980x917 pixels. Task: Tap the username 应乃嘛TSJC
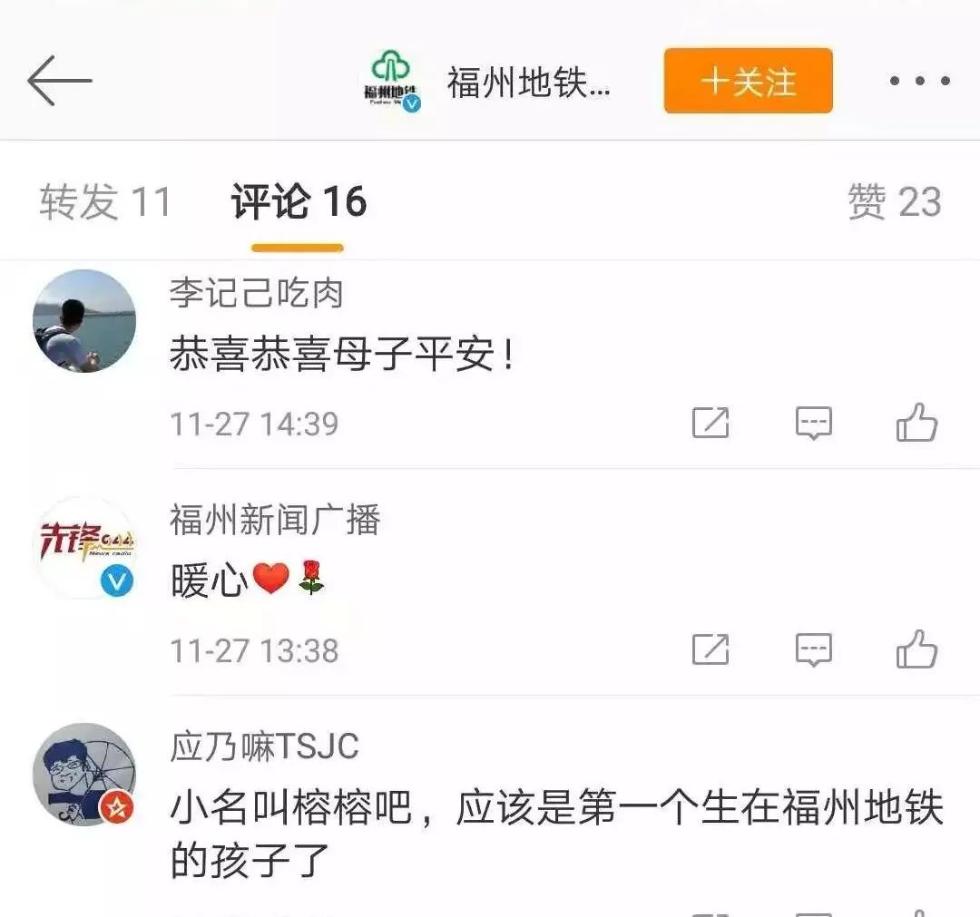coord(264,746)
